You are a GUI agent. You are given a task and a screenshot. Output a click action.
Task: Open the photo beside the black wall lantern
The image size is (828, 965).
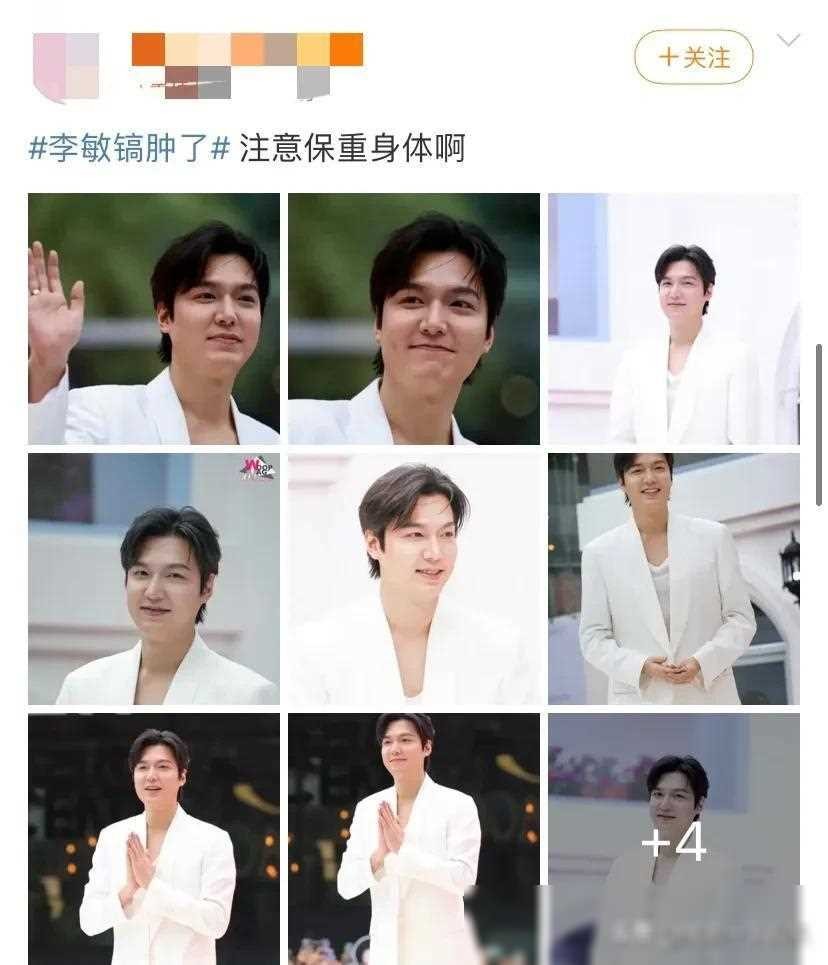(674, 579)
